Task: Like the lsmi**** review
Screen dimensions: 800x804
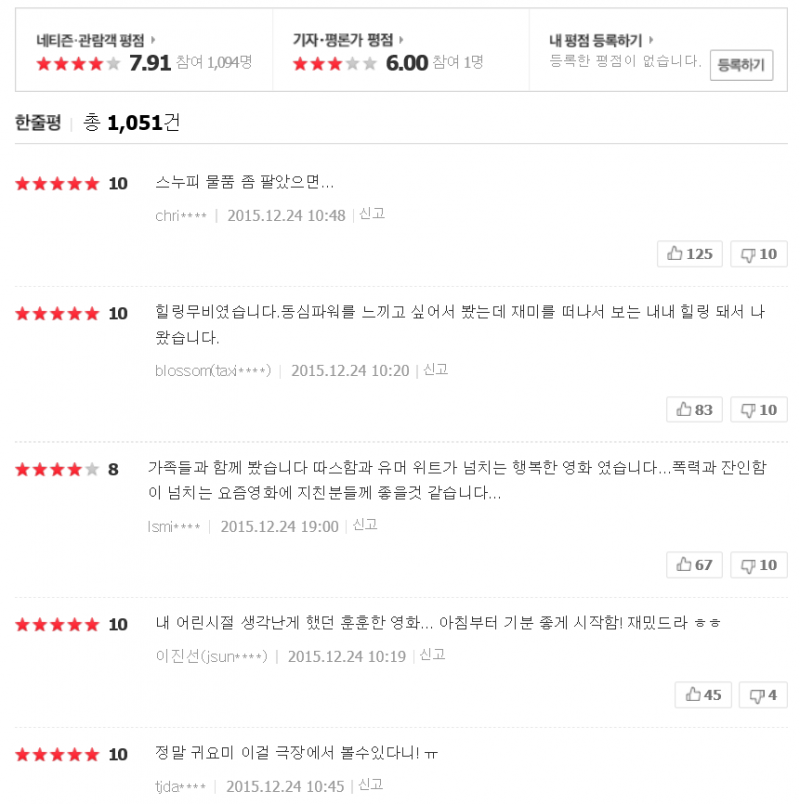Action: coord(694,565)
